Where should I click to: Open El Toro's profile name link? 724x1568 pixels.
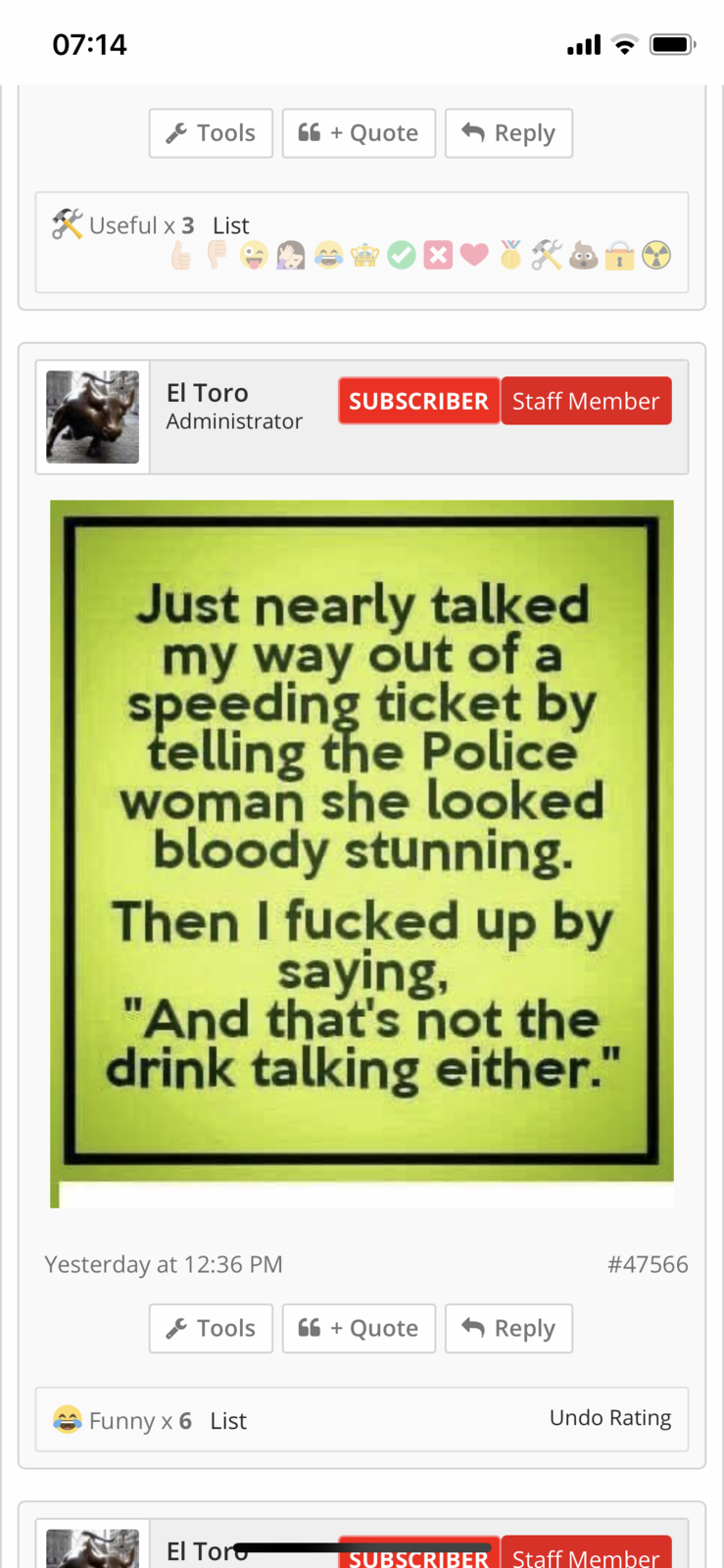pyautogui.click(x=207, y=393)
